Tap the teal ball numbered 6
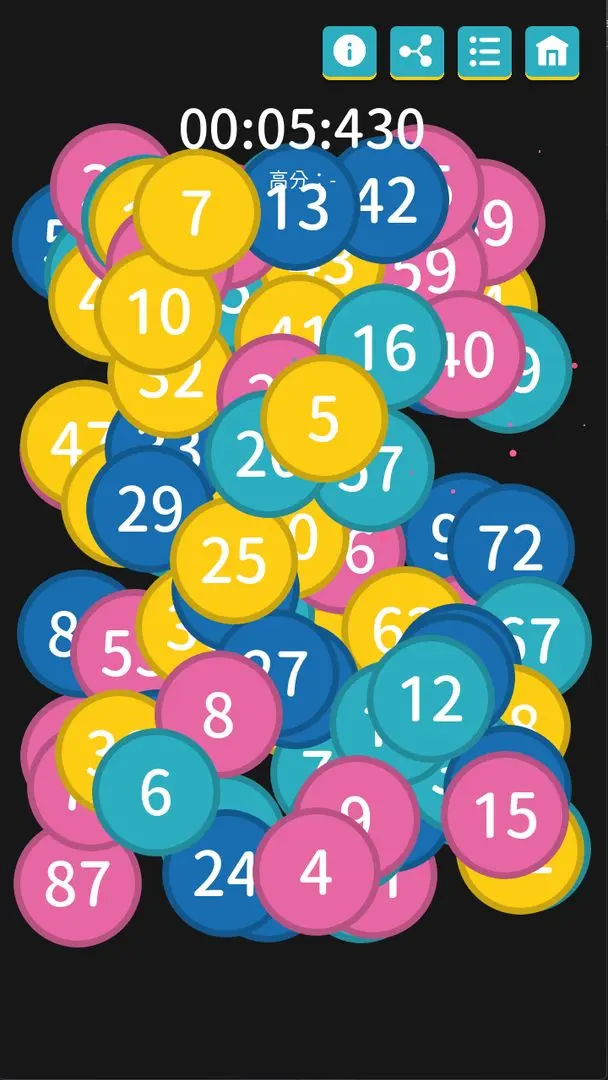 point(156,792)
